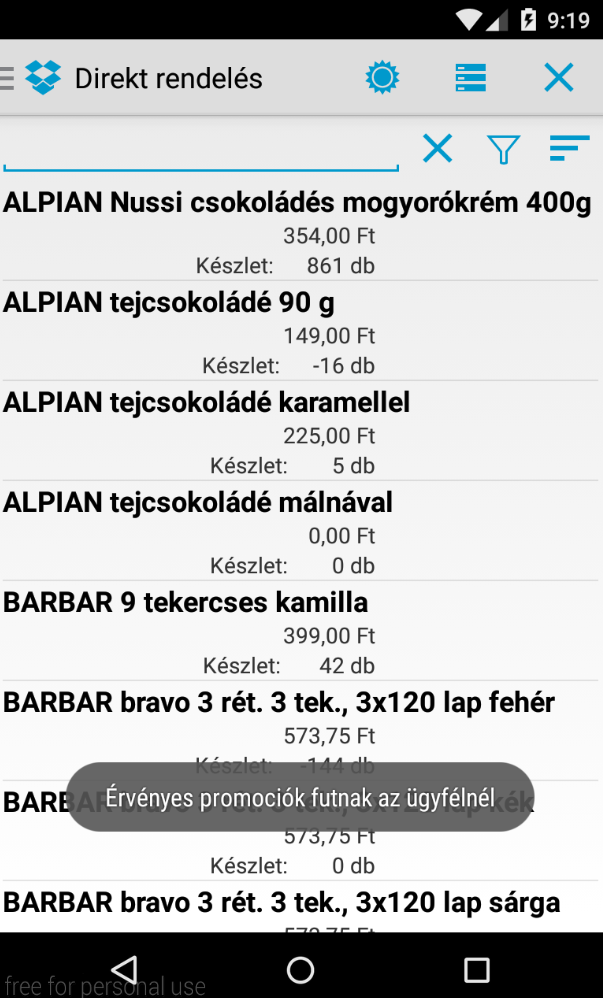This screenshot has height=998, width=603.
Task: Open the sort order options
Action: tap(569, 148)
